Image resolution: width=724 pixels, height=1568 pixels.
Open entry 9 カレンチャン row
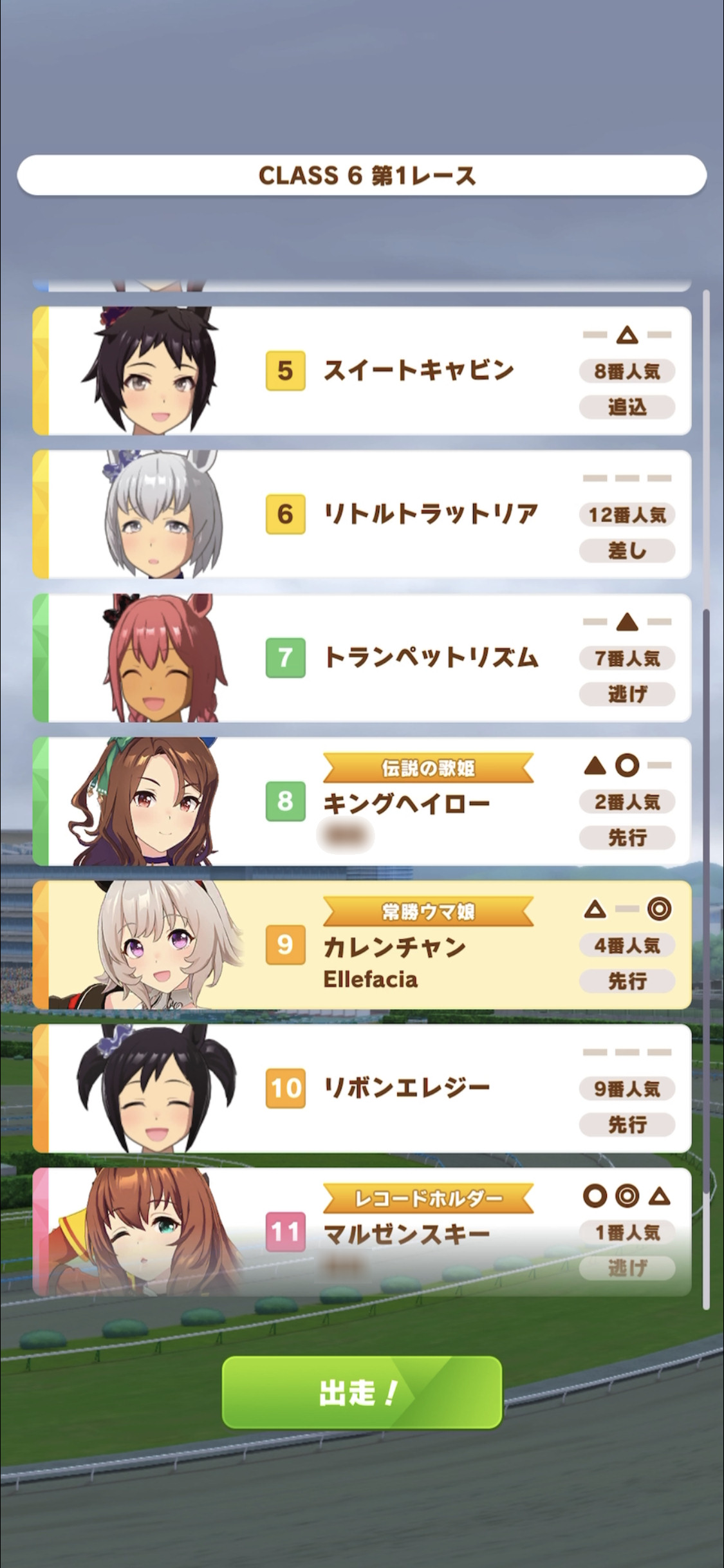362,945
